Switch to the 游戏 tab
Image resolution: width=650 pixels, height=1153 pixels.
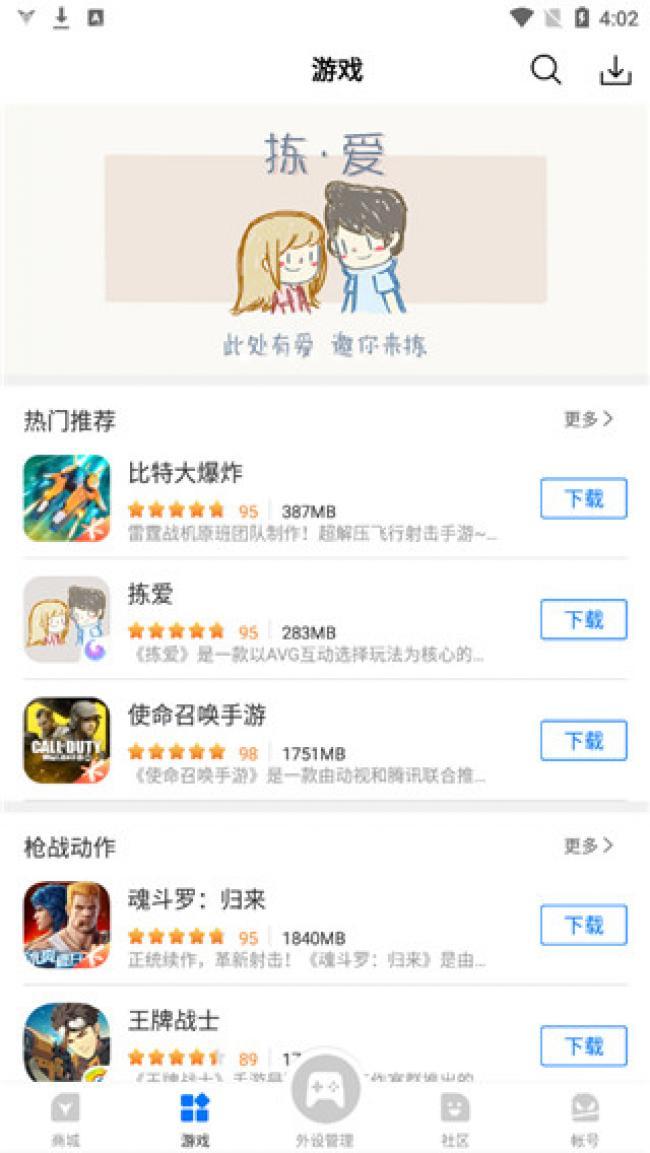coord(195,1118)
